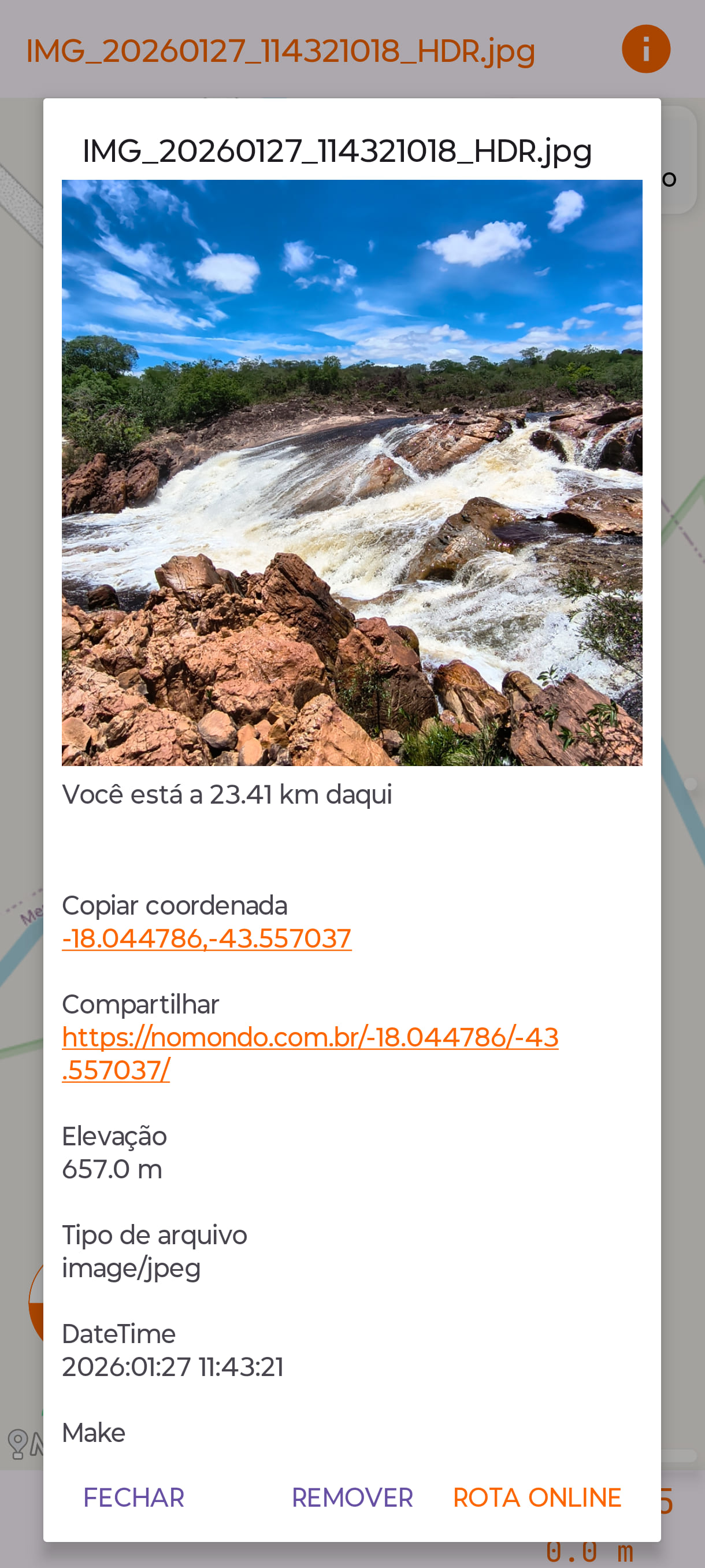The width and height of the screenshot is (705, 1568).
Task: Remove the photo via REMOVER
Action: click(x=352, y=1499)
